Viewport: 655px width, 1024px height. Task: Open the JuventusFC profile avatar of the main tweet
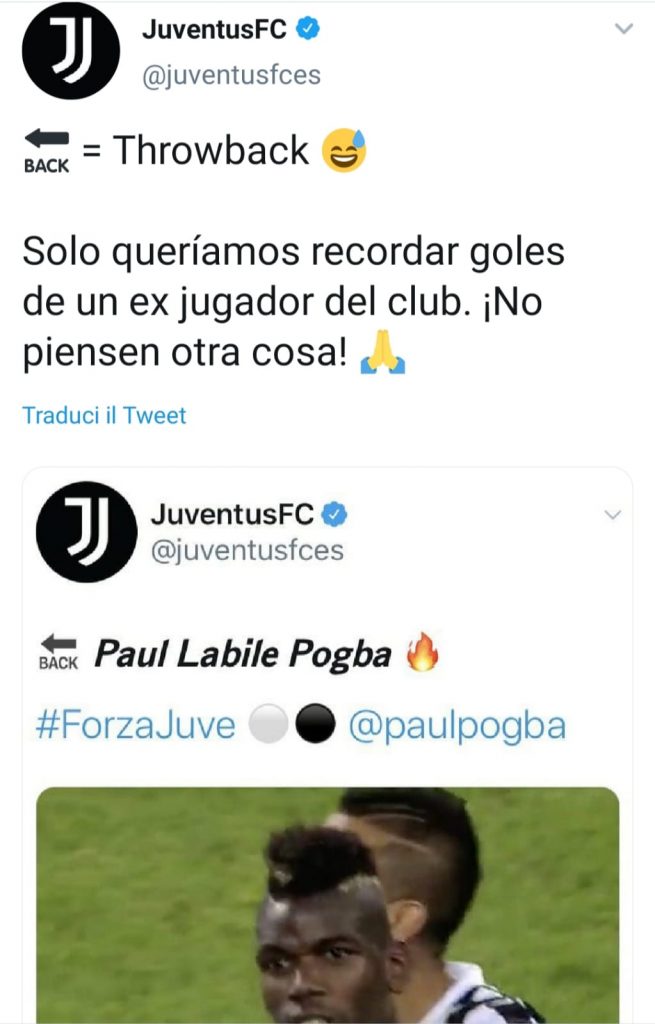[70, 51]
